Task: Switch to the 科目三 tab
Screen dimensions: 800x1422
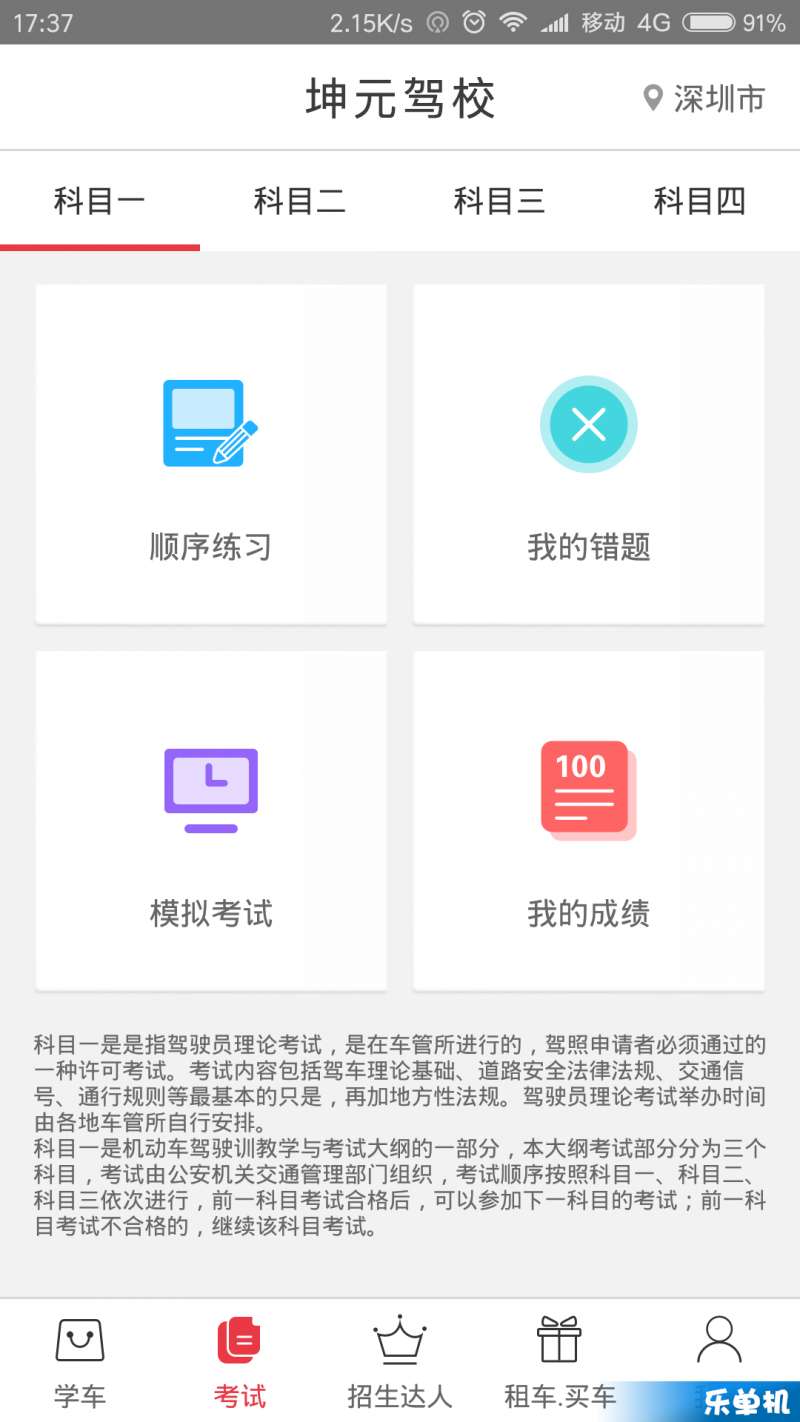Action: pyautogui.click(x=500, y=201)
